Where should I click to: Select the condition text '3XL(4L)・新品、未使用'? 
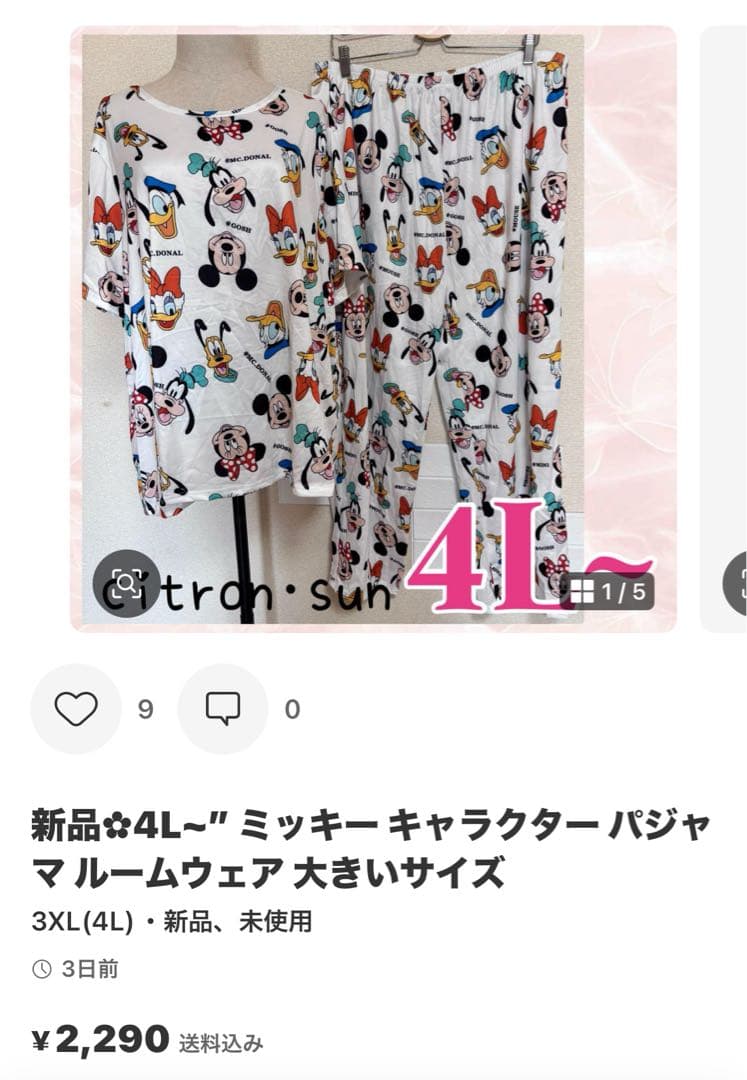pyautogui.click(x=170, y=921)
